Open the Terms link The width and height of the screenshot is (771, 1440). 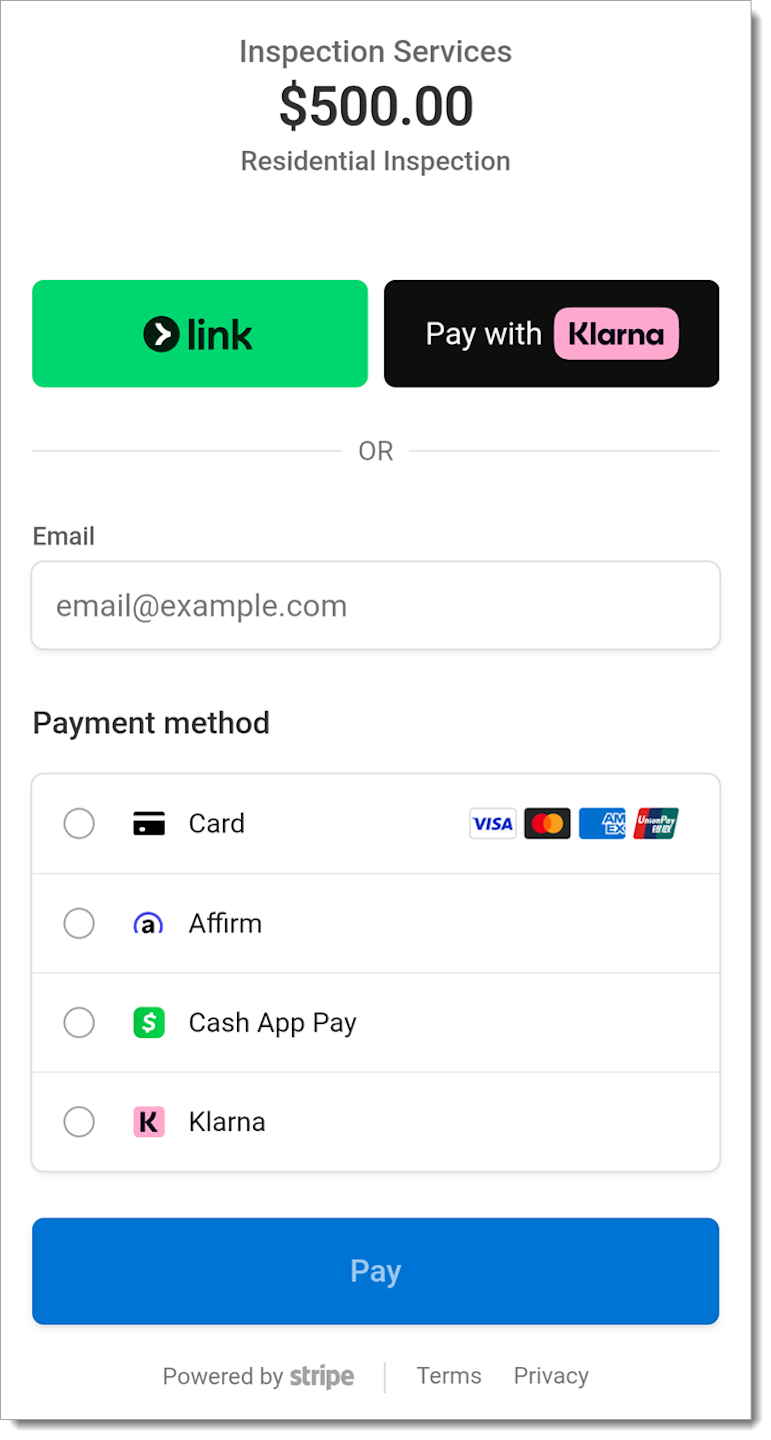pos(449,1376)
